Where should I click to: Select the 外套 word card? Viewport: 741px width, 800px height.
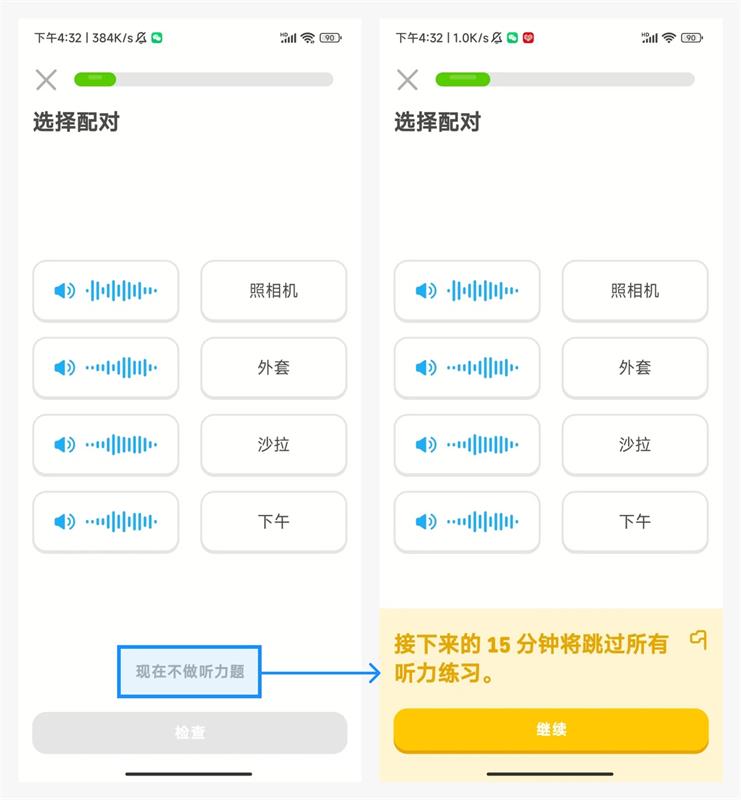273,368
